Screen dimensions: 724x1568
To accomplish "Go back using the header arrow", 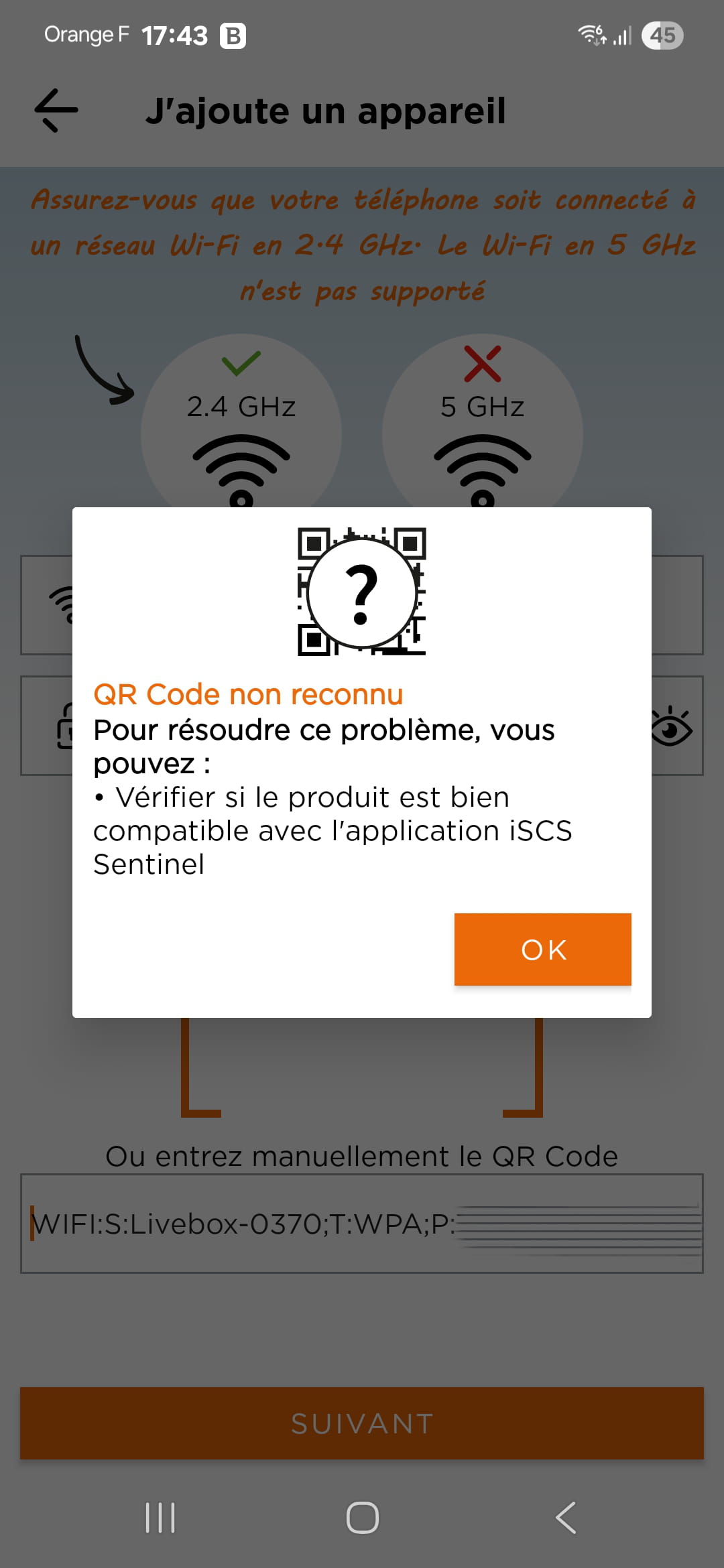I will pyautogui.click(x=56, y=111).
